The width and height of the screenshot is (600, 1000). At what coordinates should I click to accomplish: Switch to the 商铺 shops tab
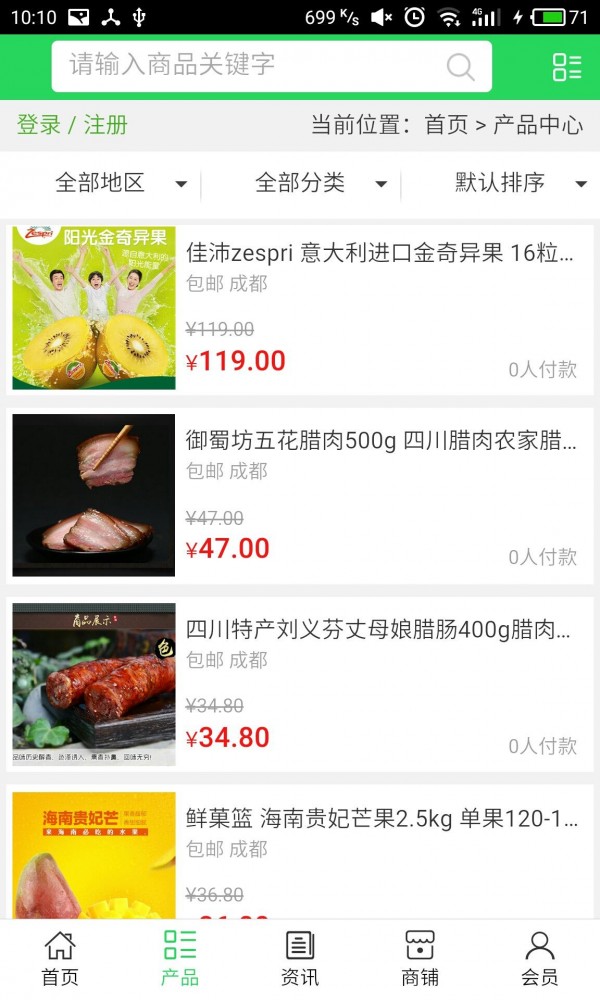pos(420,959)
